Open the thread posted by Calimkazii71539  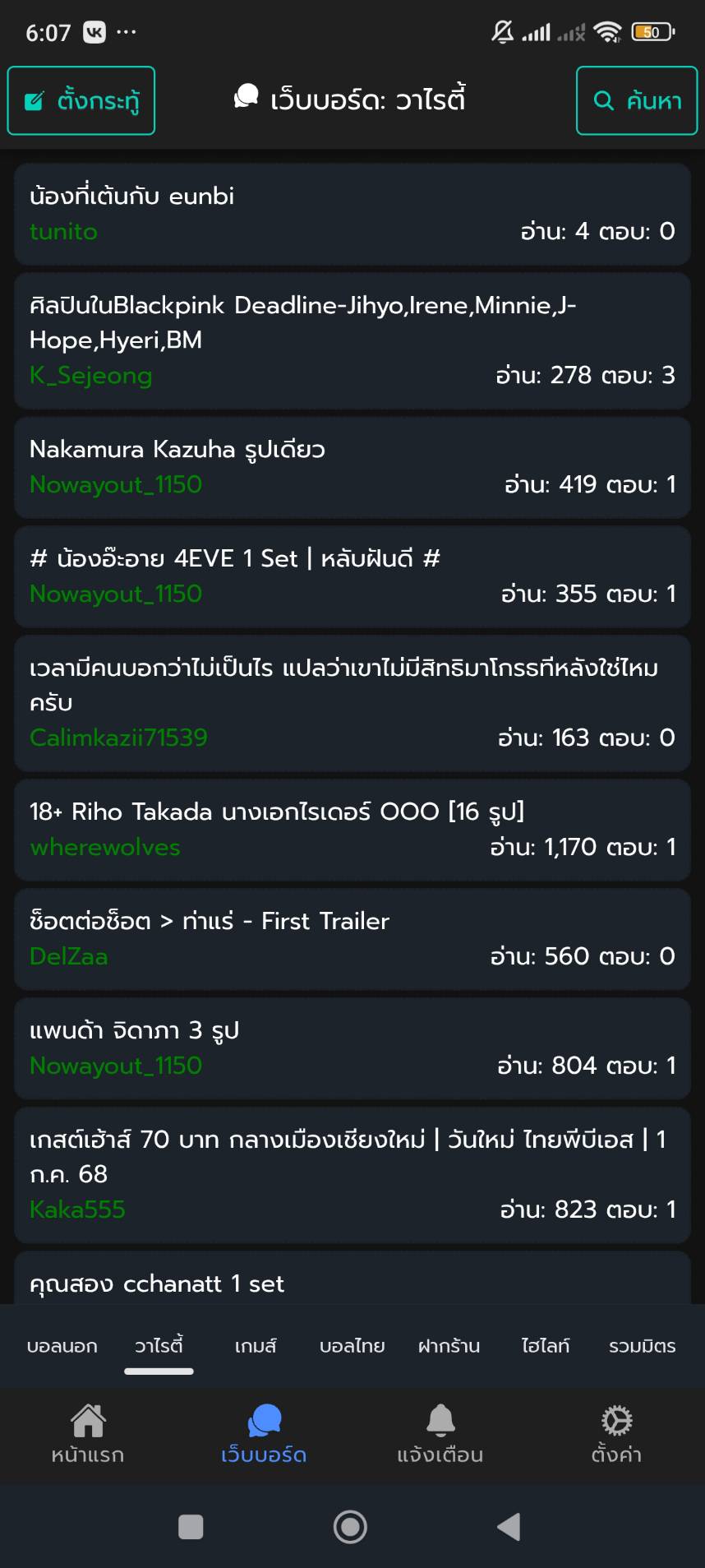(x=352, y=703)
